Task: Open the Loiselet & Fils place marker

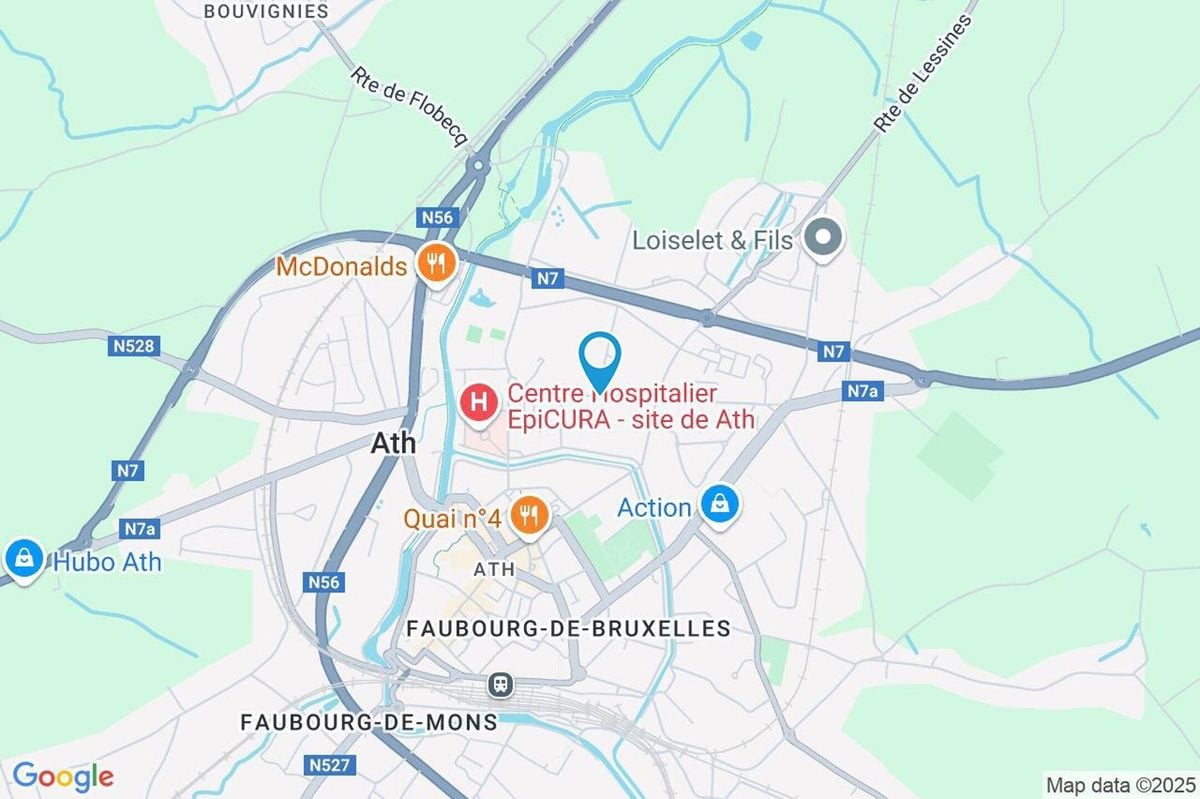Action: tap(822, 238)
